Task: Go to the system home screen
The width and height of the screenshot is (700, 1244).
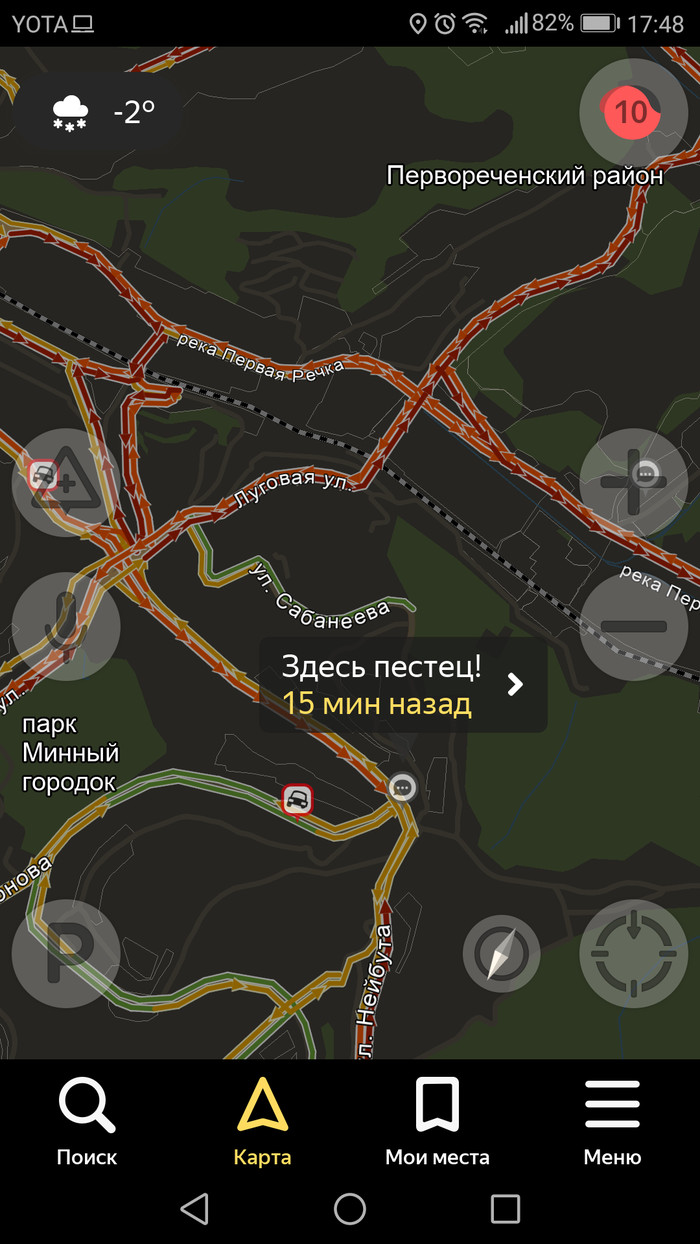Action: click(350, 1208)
